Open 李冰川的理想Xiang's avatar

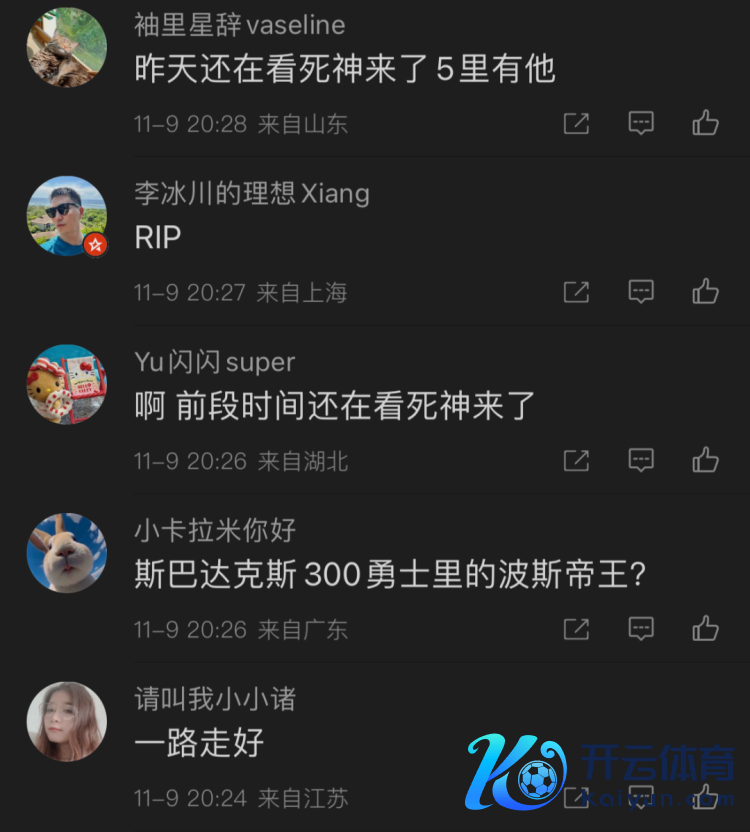(66, 215)
